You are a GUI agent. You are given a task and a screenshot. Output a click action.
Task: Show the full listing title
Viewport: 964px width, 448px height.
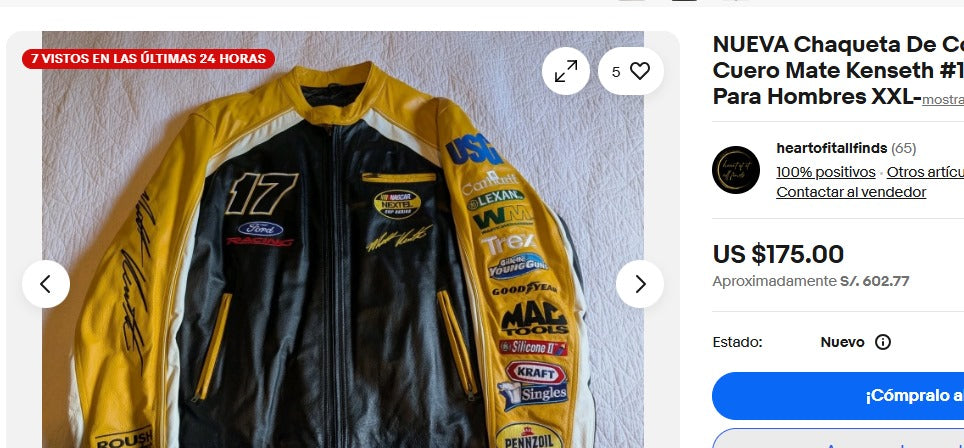942,100
